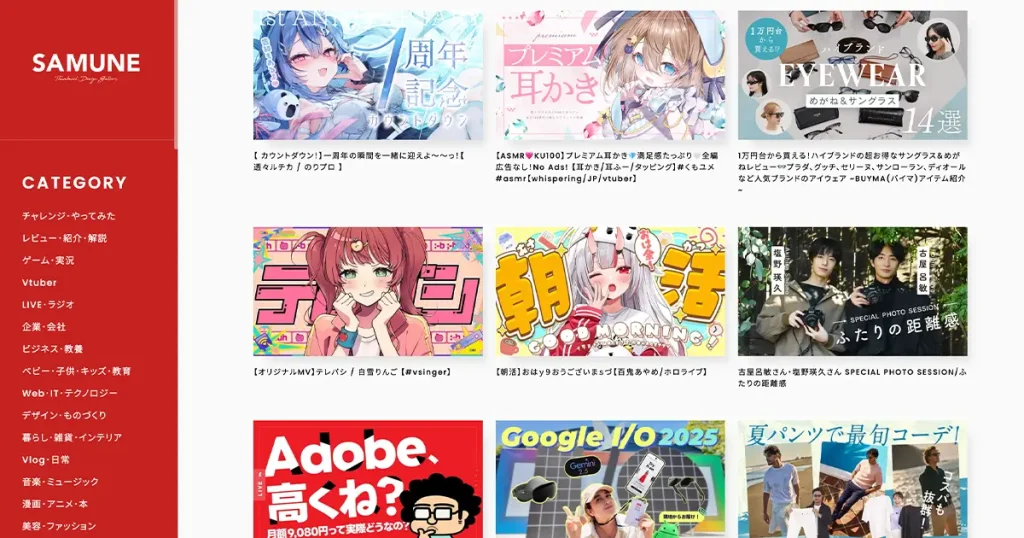Open the レビュー・紹介・解説 category
Screen dimensions: 1024x538
click(64, 238)
